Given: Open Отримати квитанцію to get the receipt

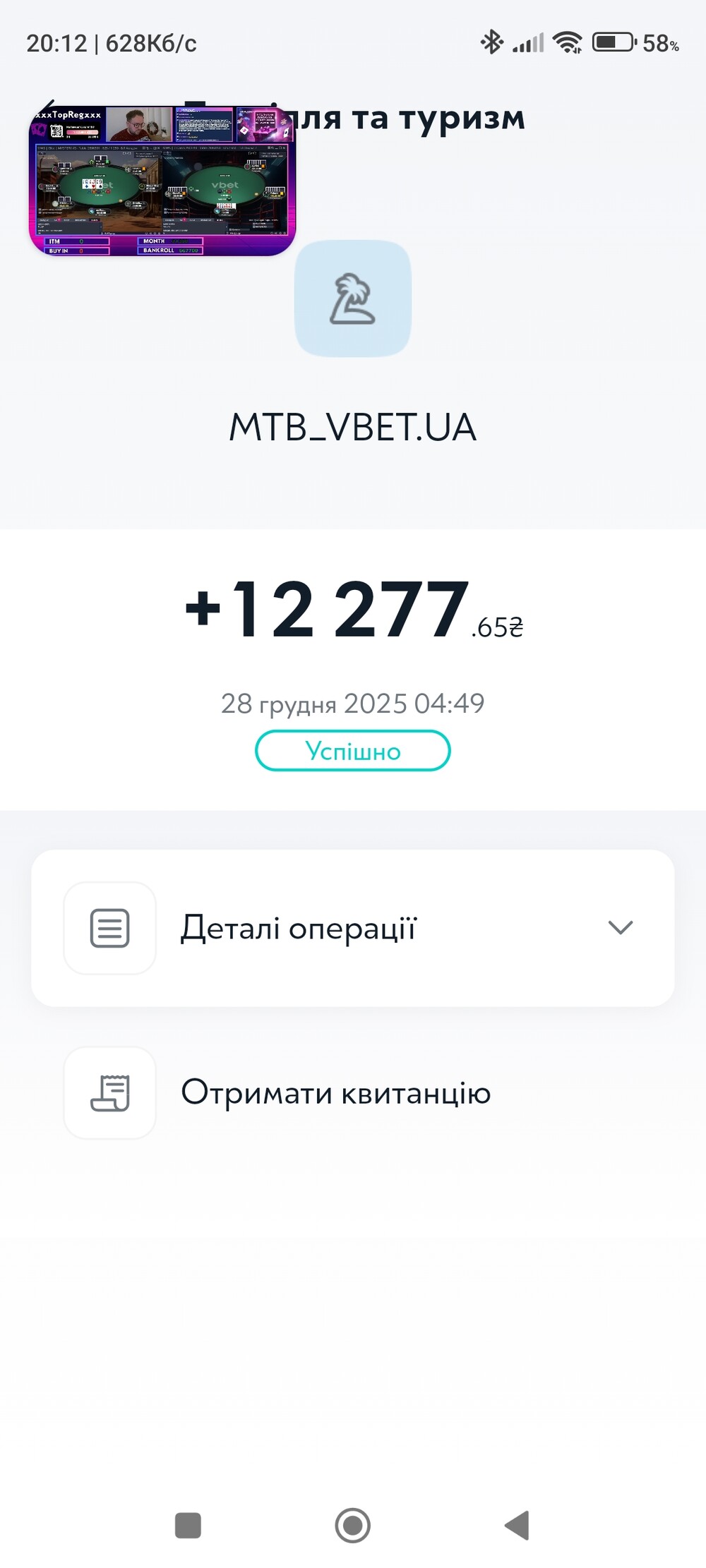Looking at the screenshot, I should coord(335,1092).
